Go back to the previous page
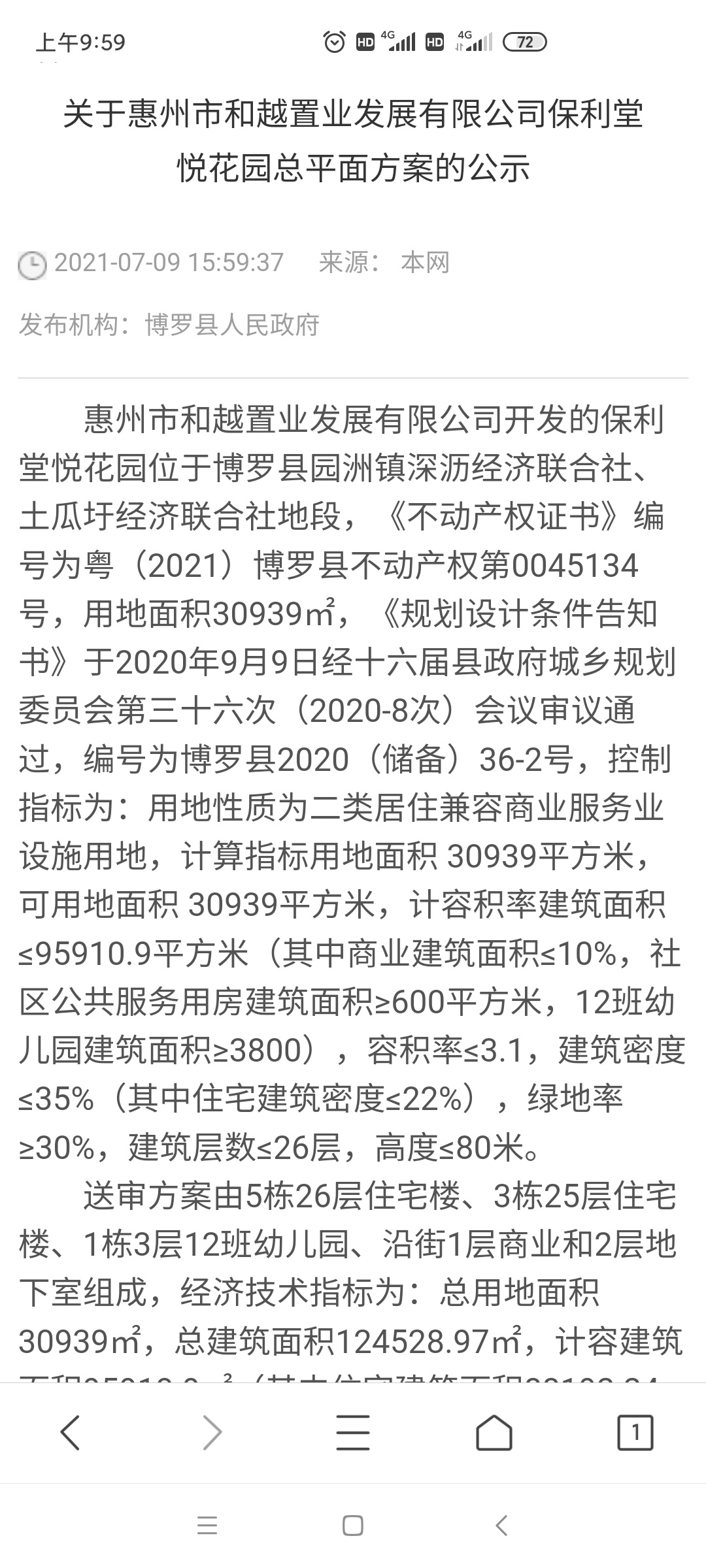Image resolution: width=706 pixels, height=1568 pixels. (71, 1432)
